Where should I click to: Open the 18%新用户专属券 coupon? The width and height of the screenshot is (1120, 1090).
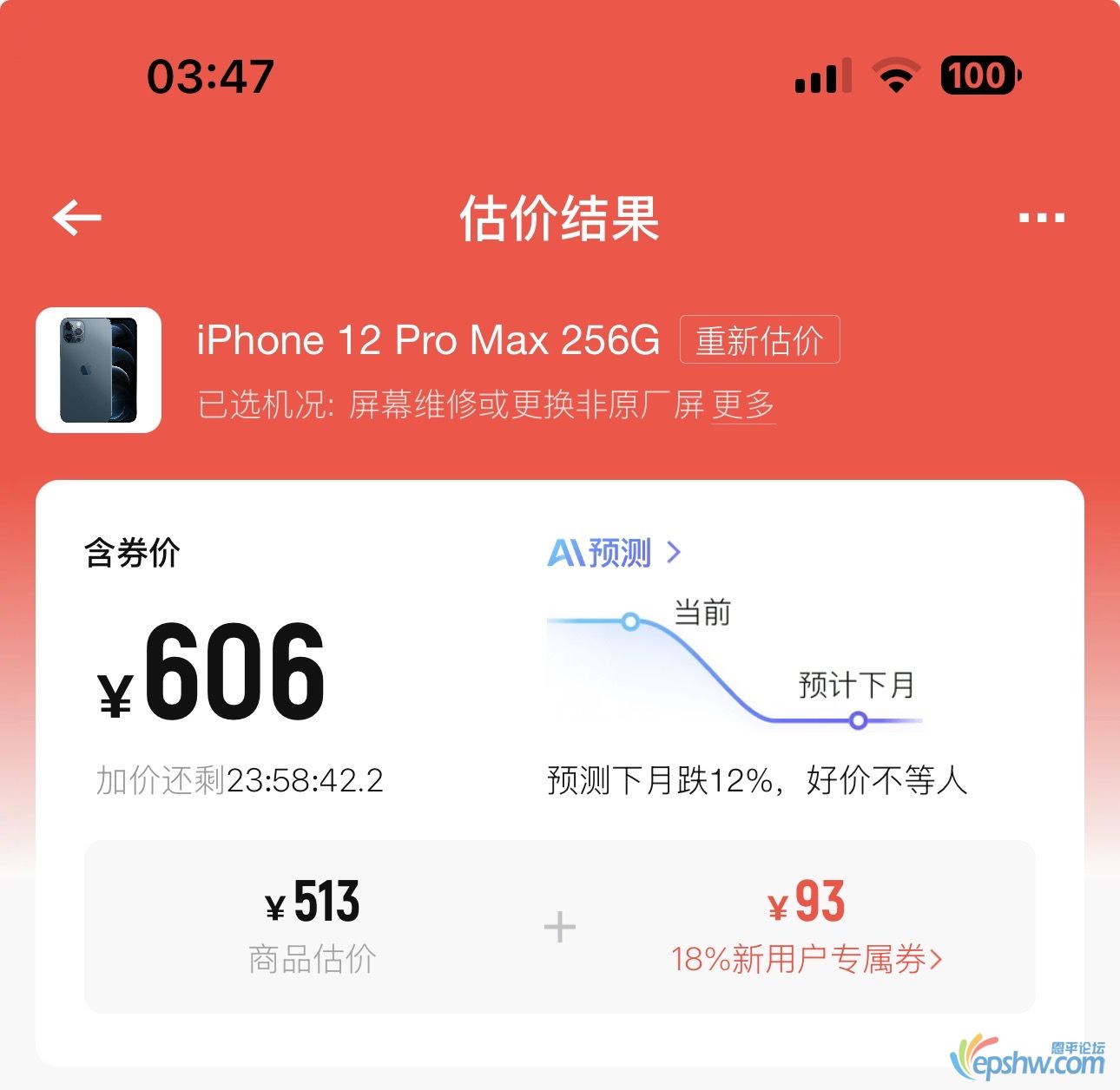point(807,959)
